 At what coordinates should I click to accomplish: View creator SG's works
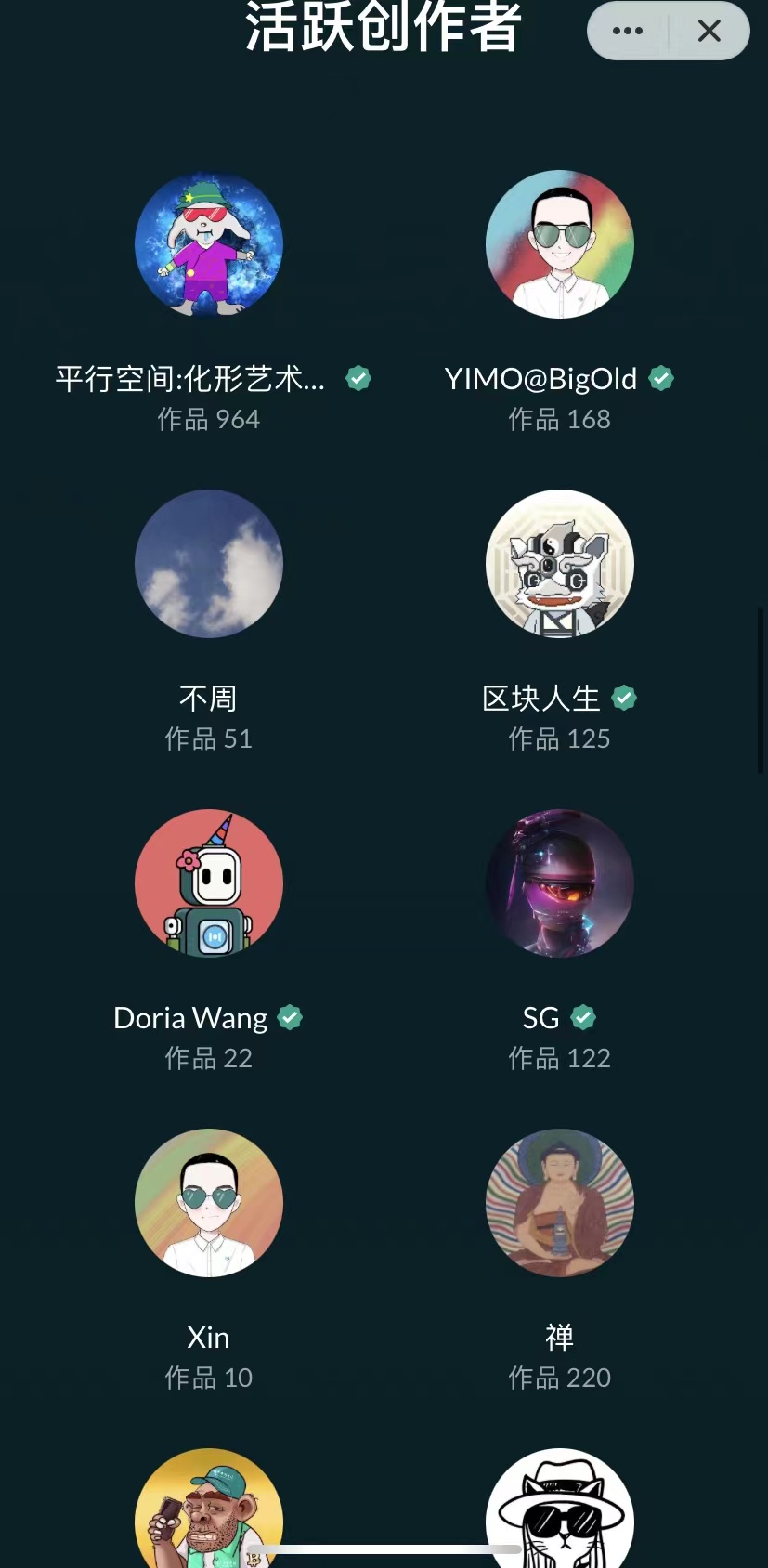559,883
